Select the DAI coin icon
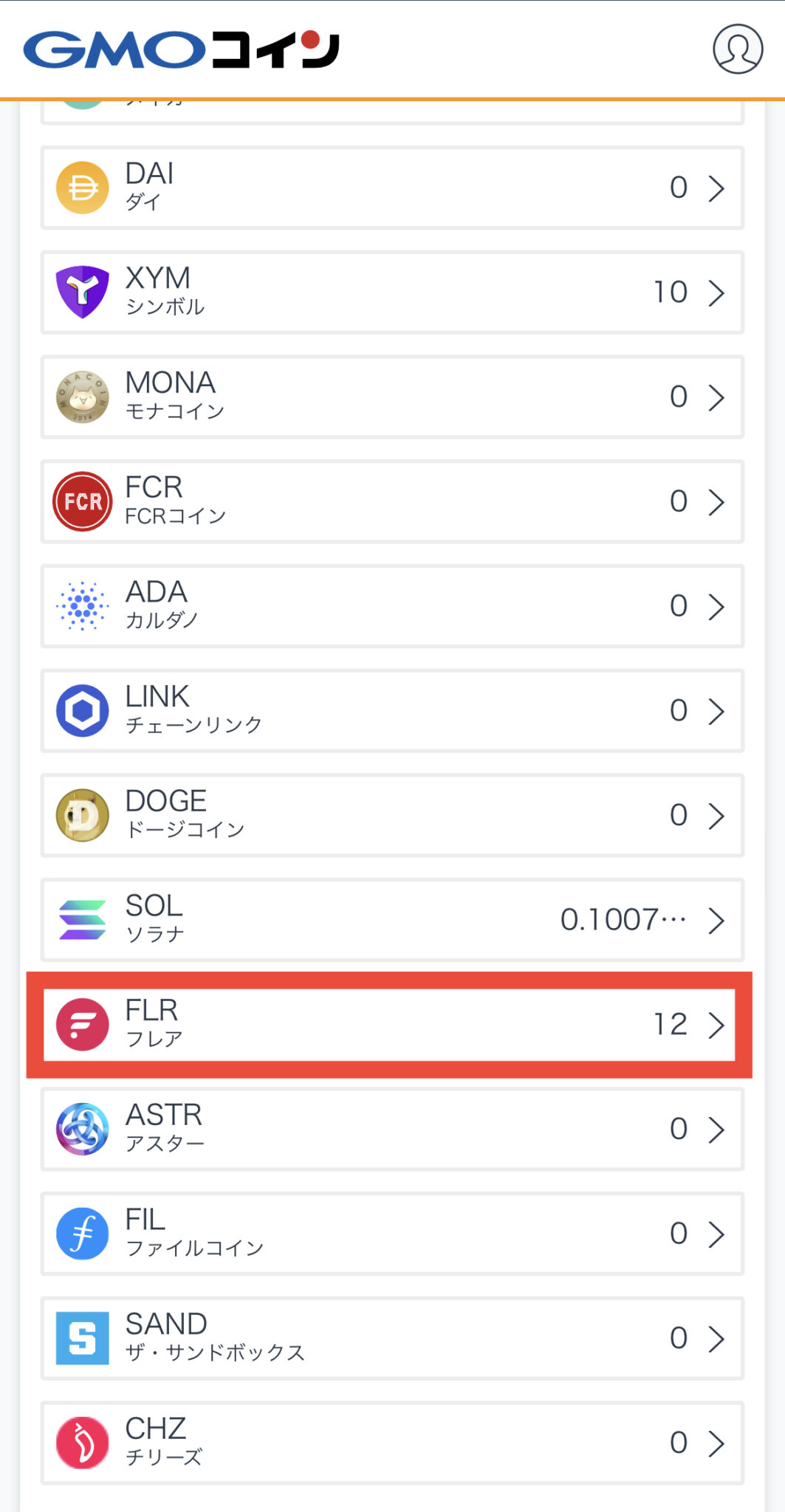 tap(81, 187)
